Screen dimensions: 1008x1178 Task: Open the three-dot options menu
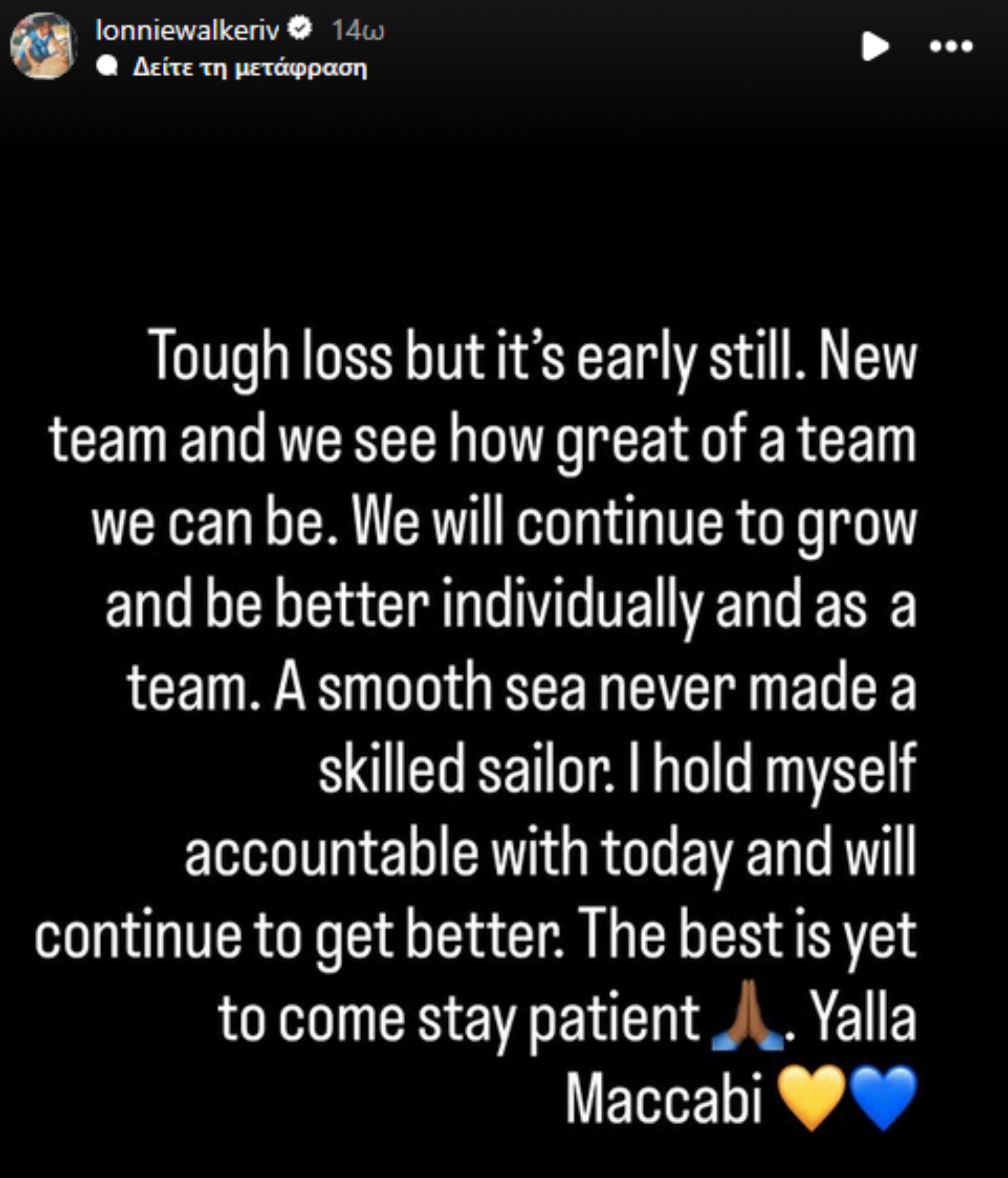click(x=951, y=47)
